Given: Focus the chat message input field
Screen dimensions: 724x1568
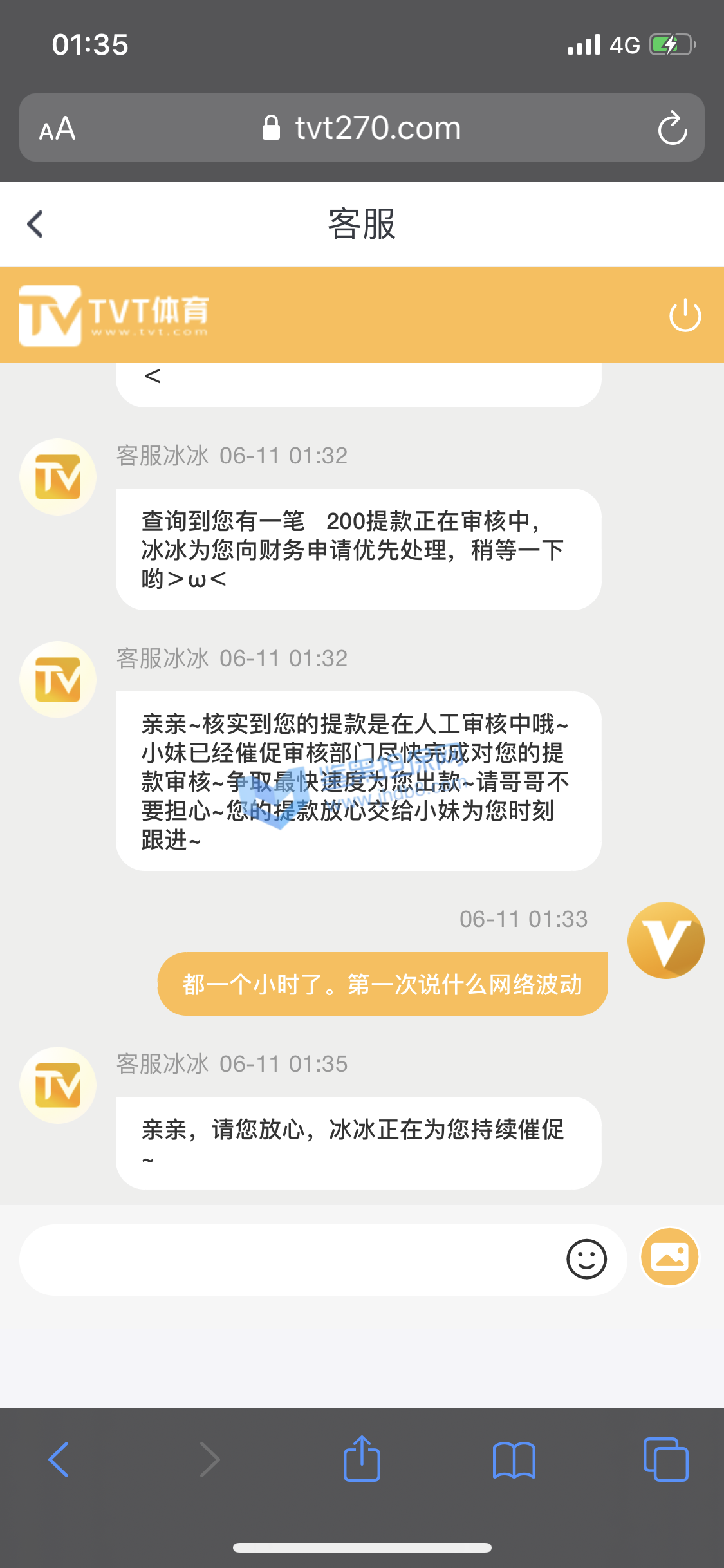Looking at the screenshot, I should (x=290, y=1260).
